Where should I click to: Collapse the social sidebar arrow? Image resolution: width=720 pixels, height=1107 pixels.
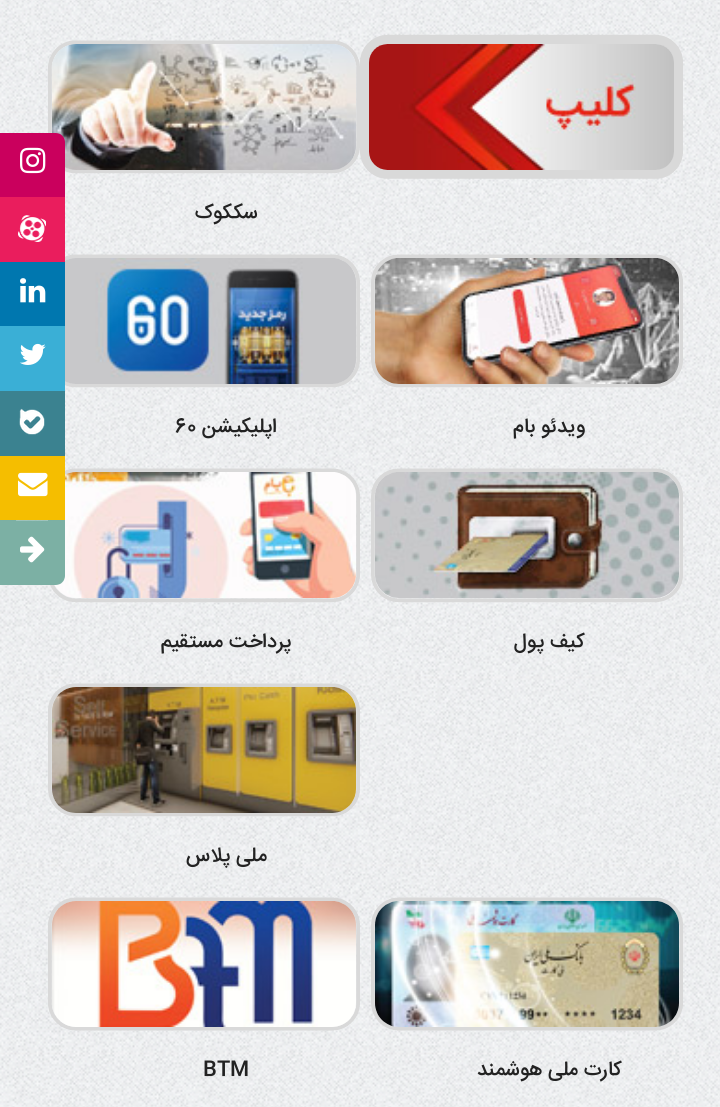coord(32,550)
